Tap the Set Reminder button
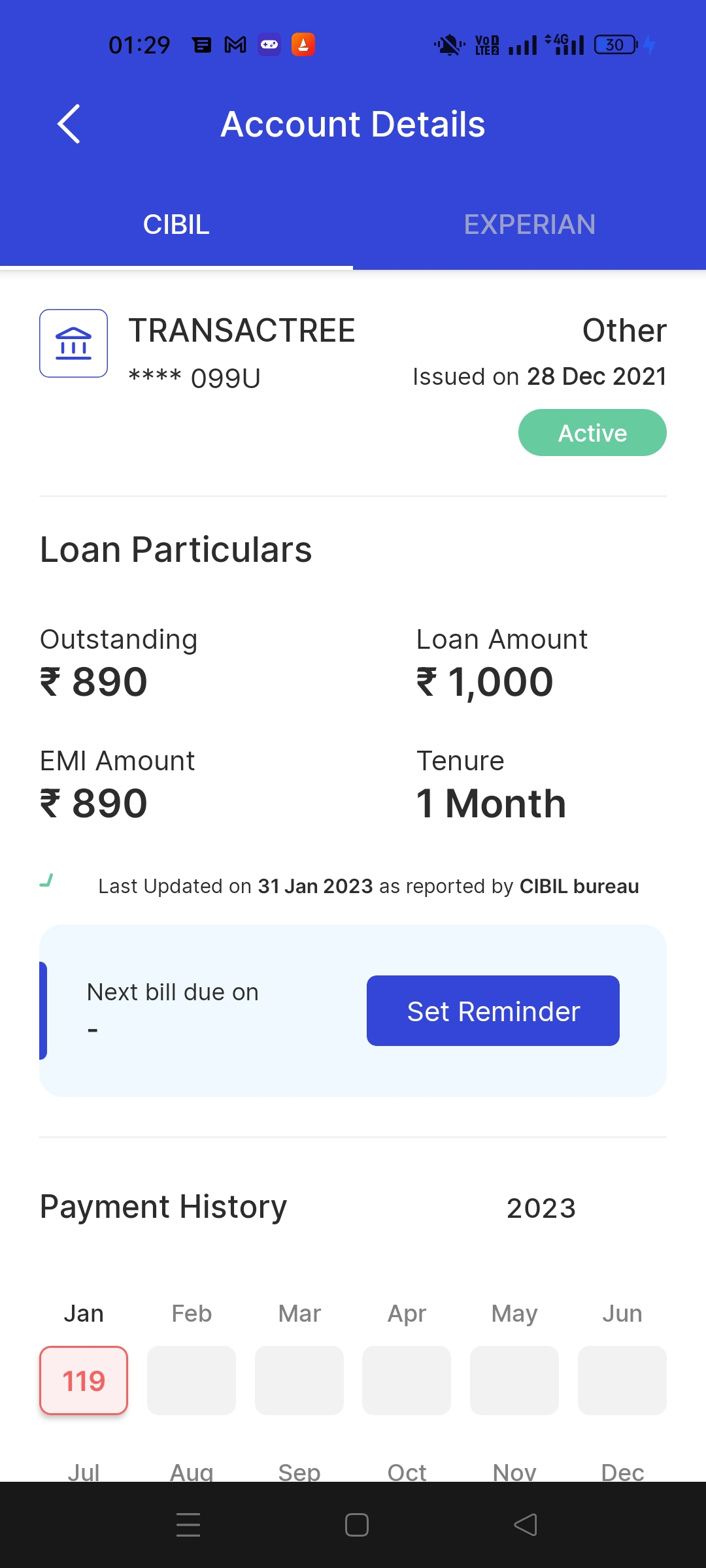The image size is (706, 1568). click(x=493, y=1011)
